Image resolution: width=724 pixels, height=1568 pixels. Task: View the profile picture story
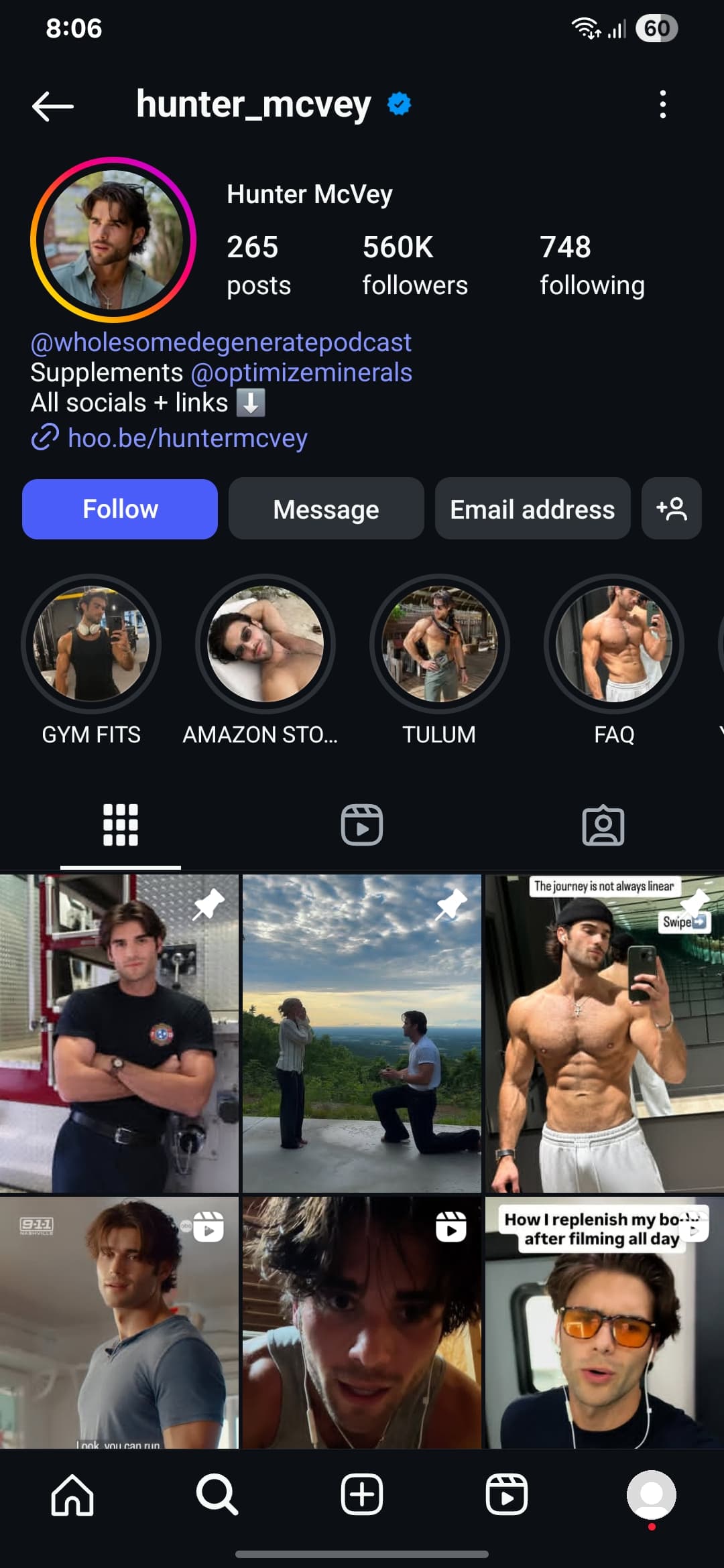(x=113, y=240)
